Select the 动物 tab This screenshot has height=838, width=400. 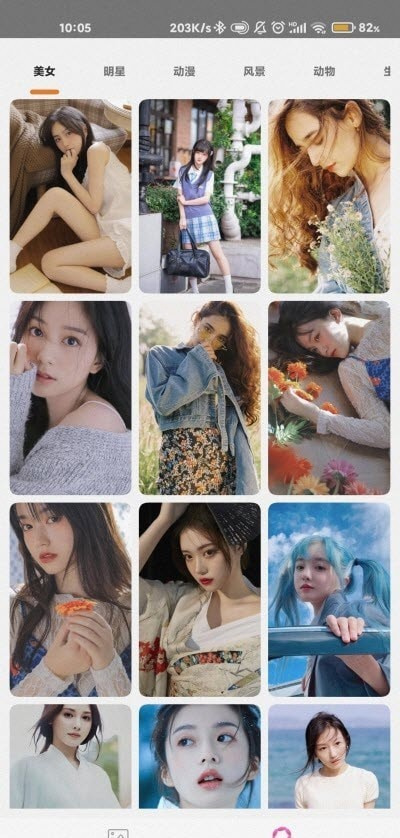pos(324,72)
